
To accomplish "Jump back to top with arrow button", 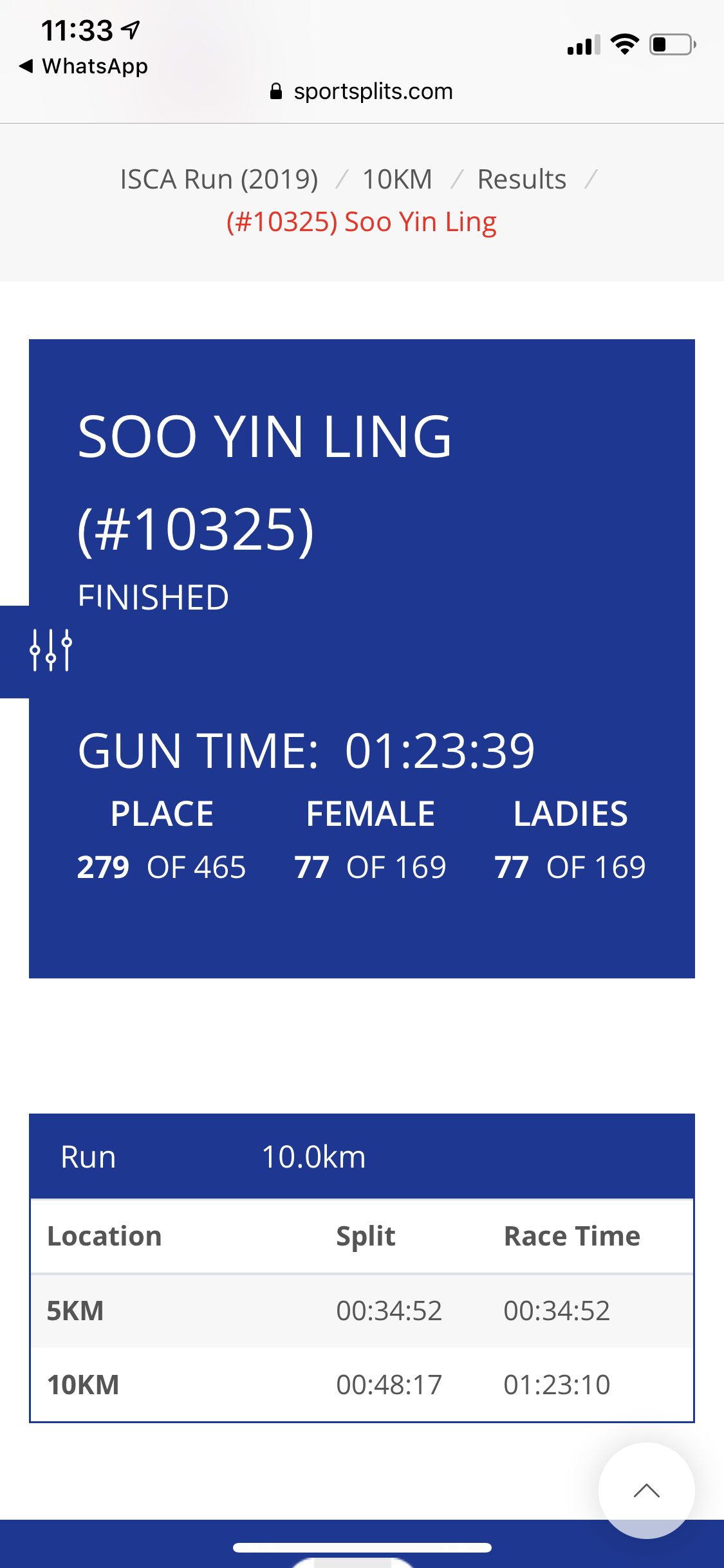I will tap(646, 1490).
